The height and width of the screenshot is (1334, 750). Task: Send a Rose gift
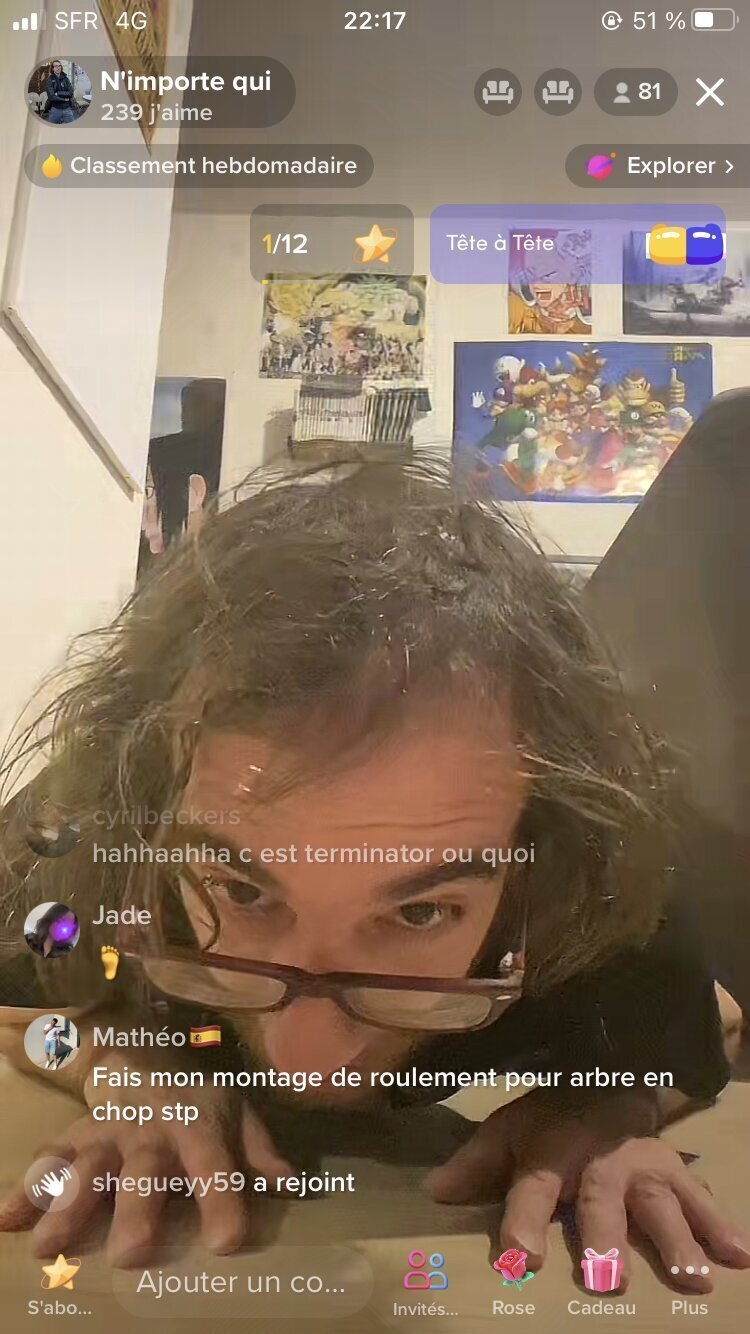(514, 1282)
